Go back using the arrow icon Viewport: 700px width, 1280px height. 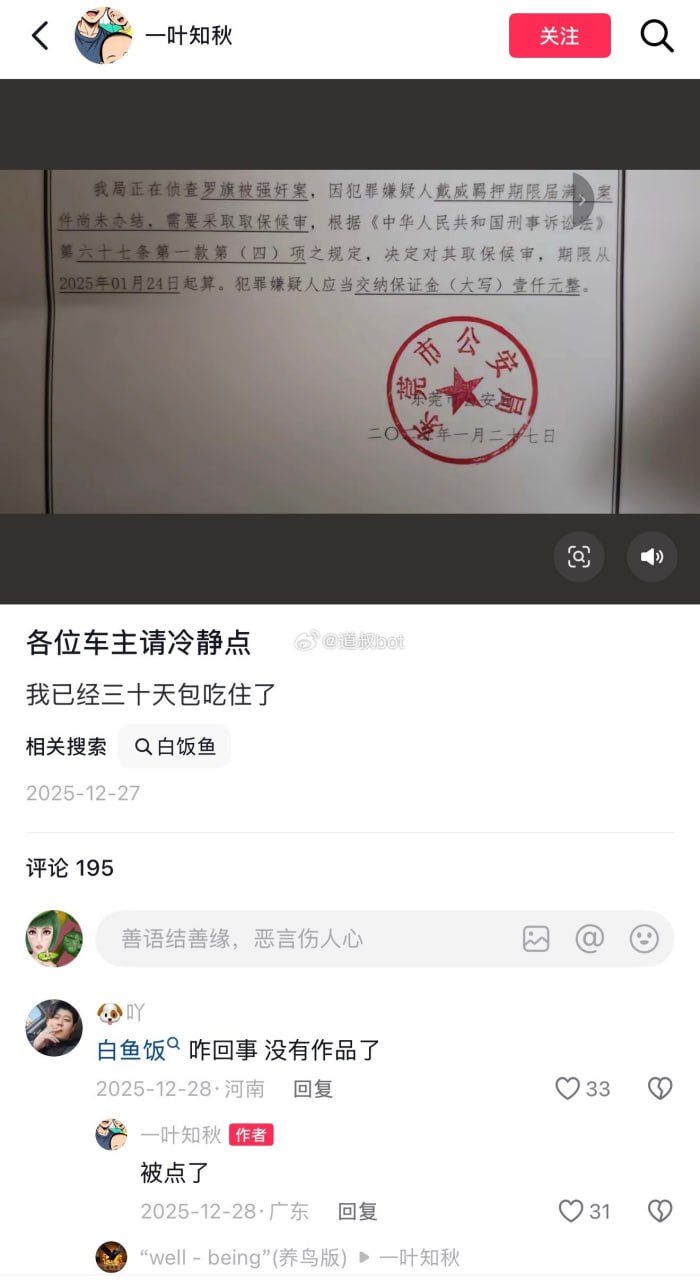[40, 36]
